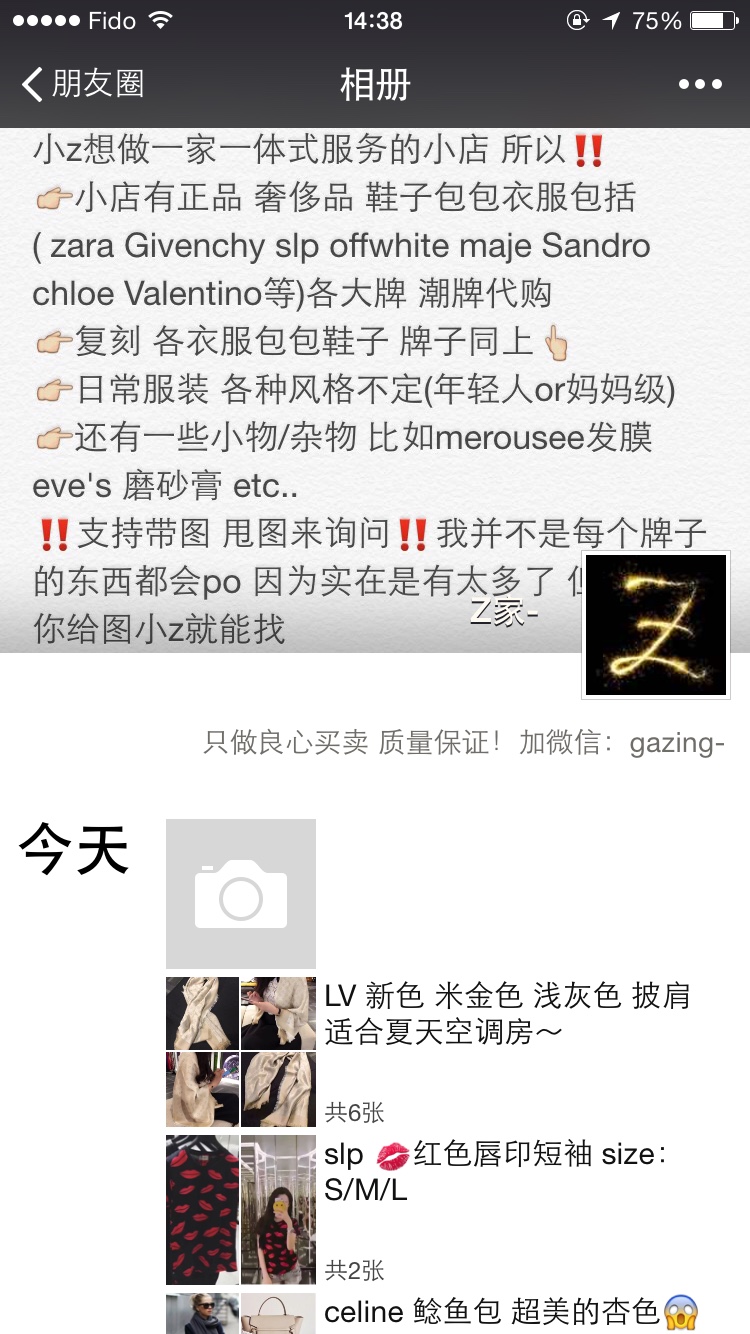Open the slp 红色唇印短袖 (red lip-print tee) post
Image resolution: width=750 pixels, height=1334 pixels.
tap(495, 1172)
